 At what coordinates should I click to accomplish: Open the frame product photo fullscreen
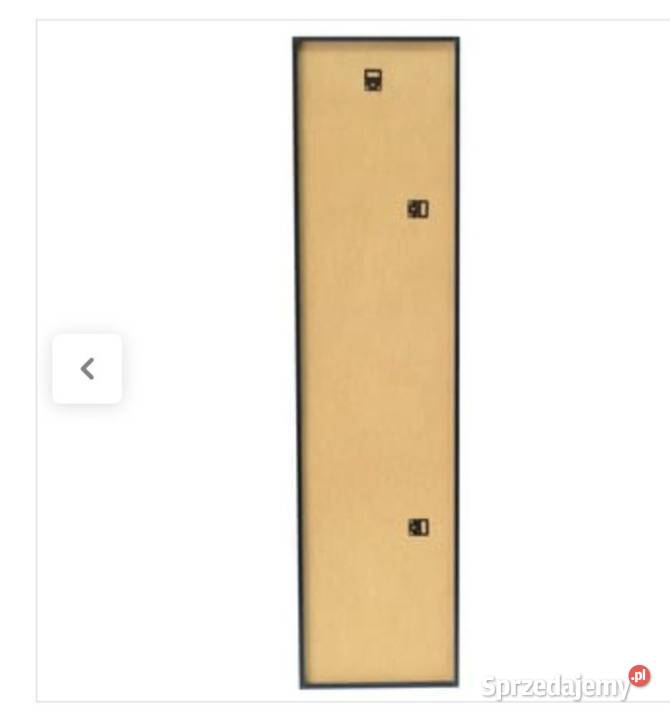point(376,360)
